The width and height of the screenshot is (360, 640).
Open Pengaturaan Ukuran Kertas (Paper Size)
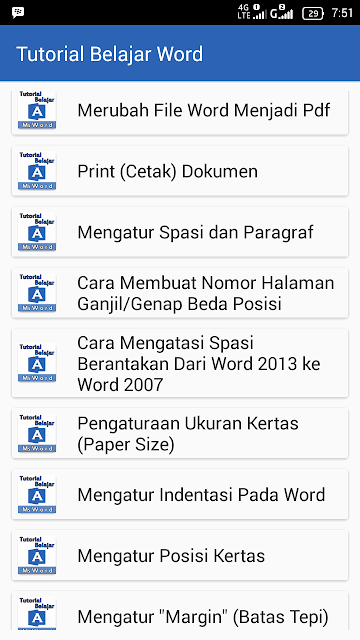(x=180, y=433)
